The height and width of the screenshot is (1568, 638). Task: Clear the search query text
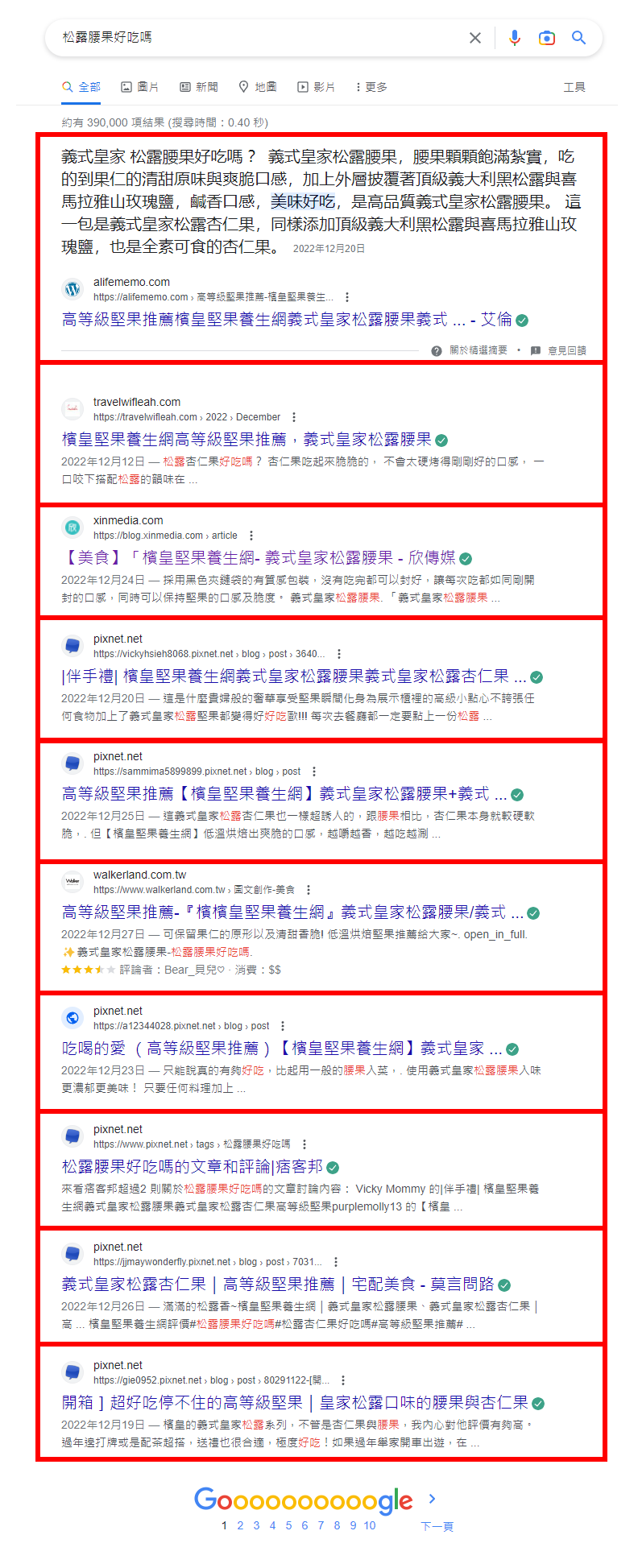475,38
